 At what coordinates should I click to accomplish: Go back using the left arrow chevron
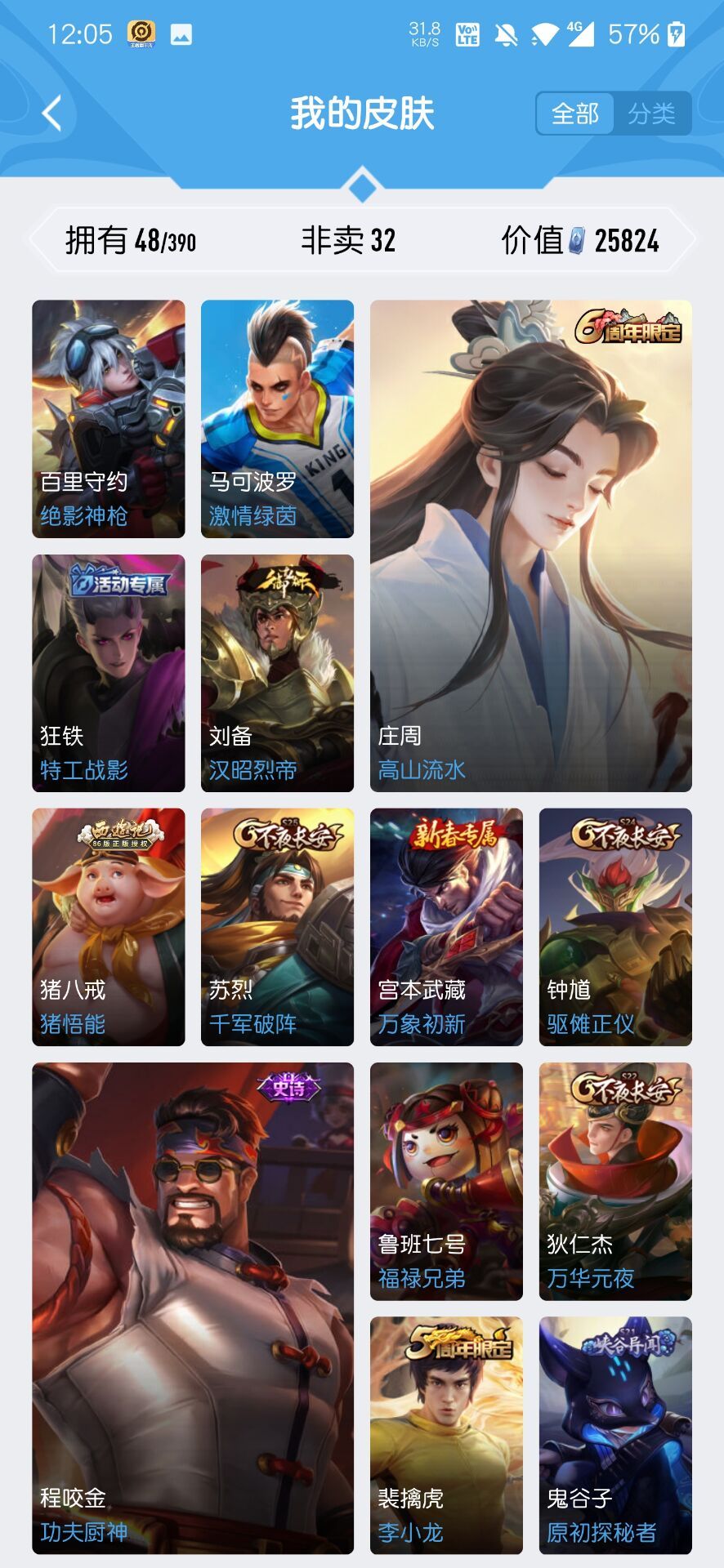[51, 111]
